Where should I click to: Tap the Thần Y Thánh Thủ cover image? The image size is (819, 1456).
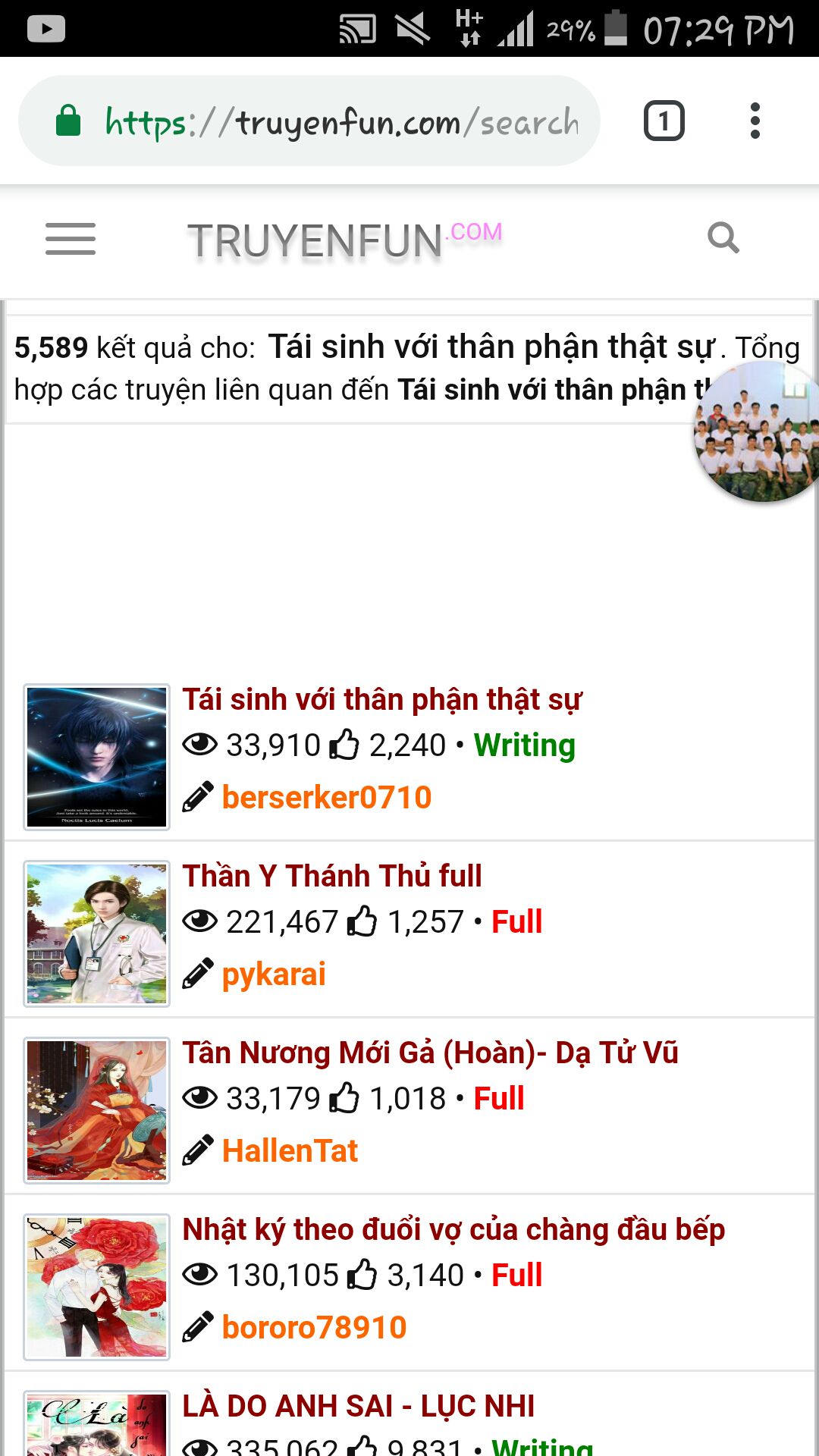pos(96,934)
